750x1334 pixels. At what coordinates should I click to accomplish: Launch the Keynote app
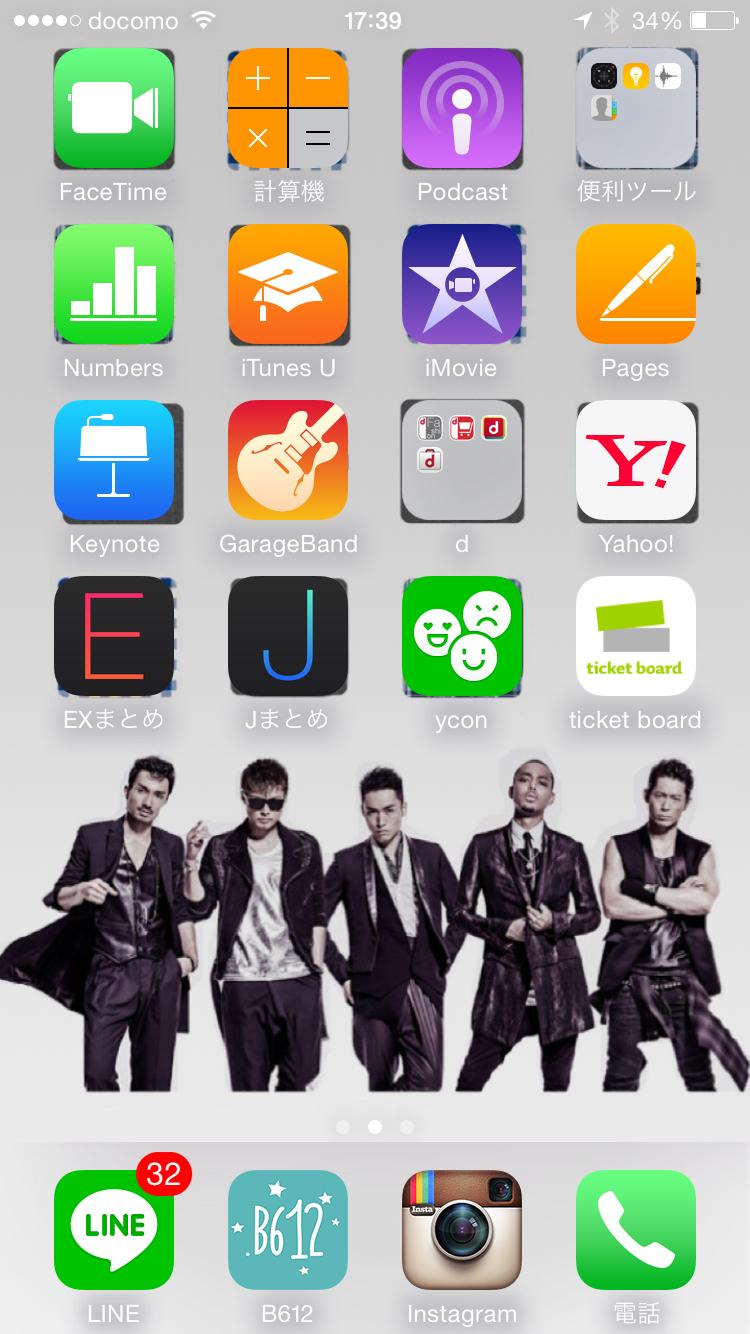[x=113, y=460]
